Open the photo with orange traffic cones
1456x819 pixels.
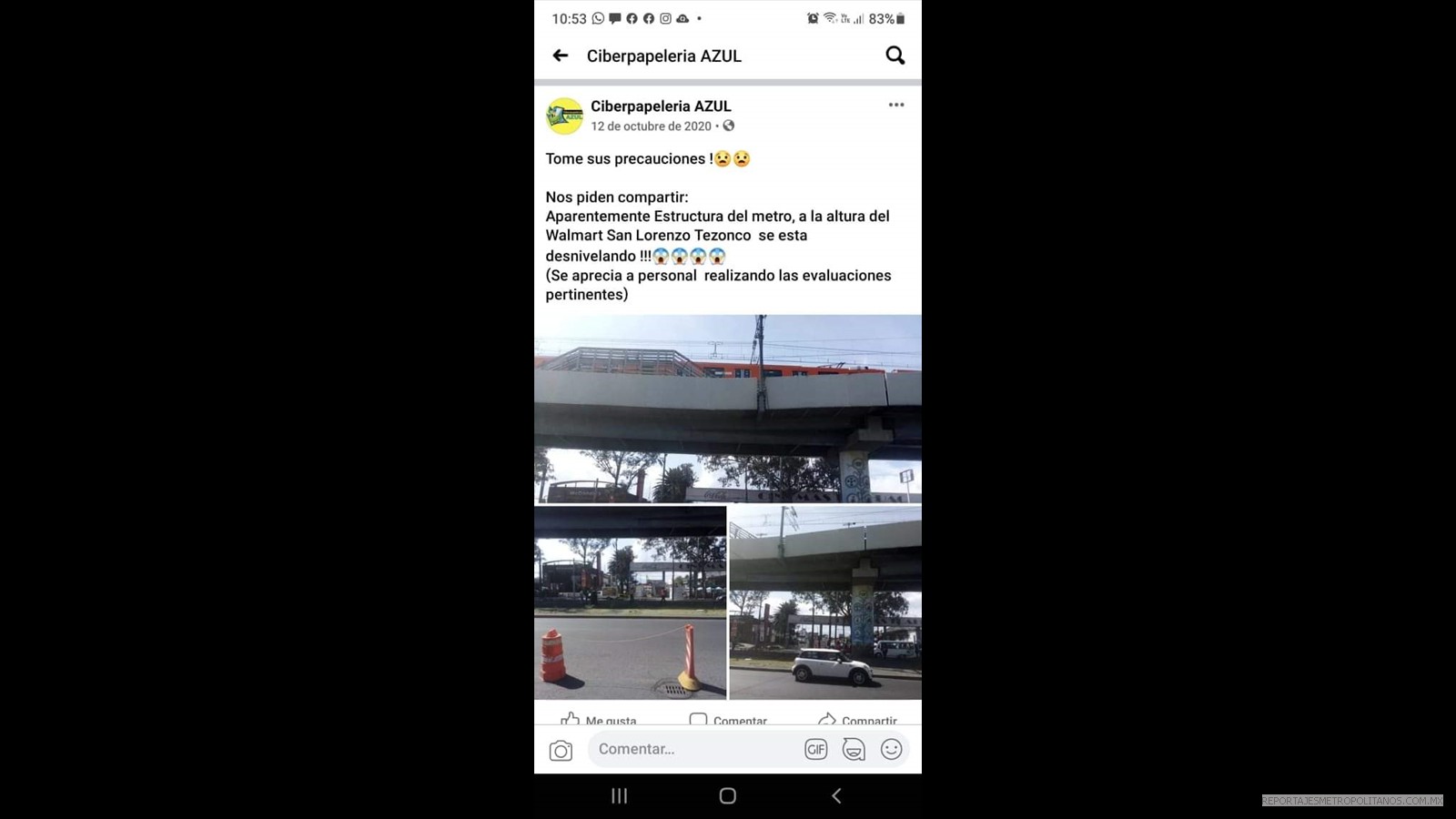pyautogui.click(x=630, y=602)
